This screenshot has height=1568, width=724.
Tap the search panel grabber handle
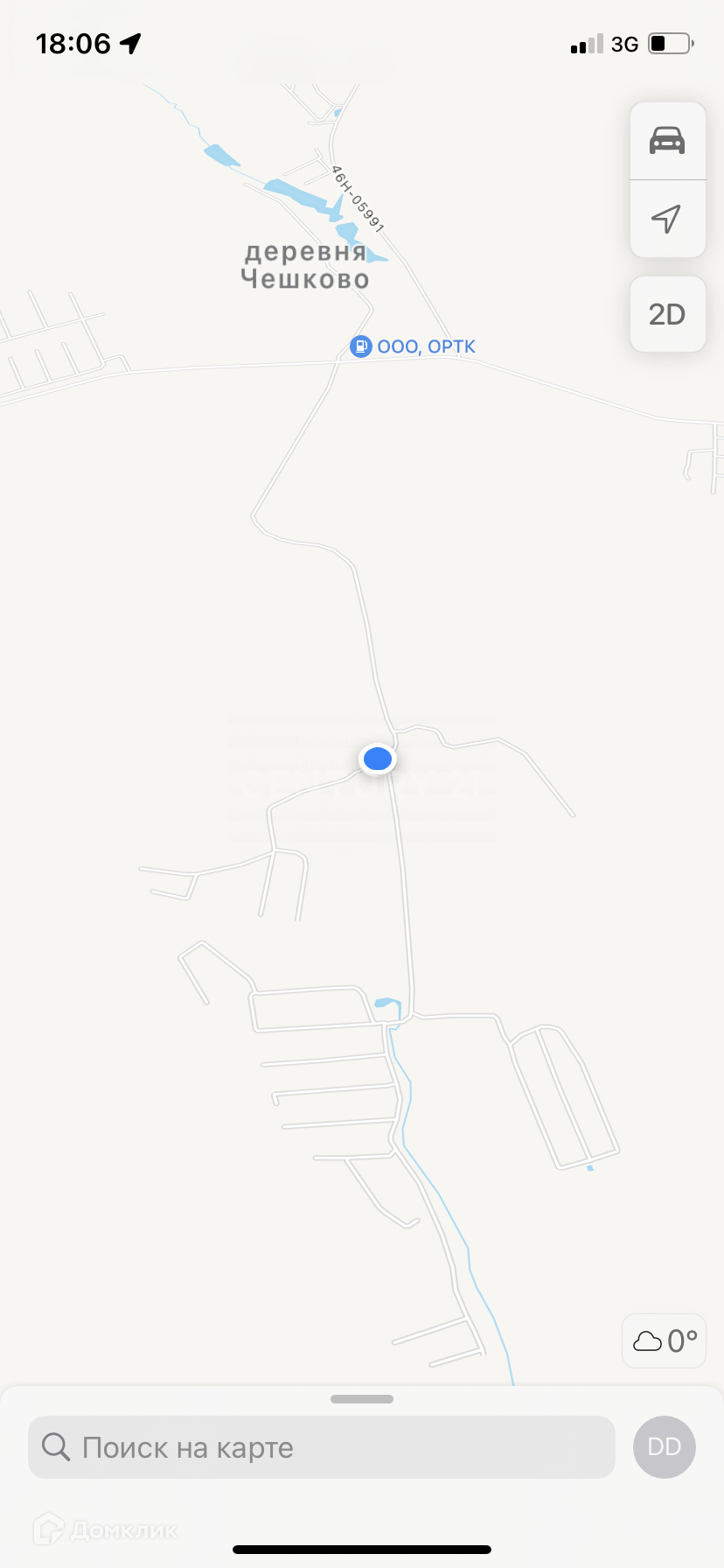point(362,1399)
